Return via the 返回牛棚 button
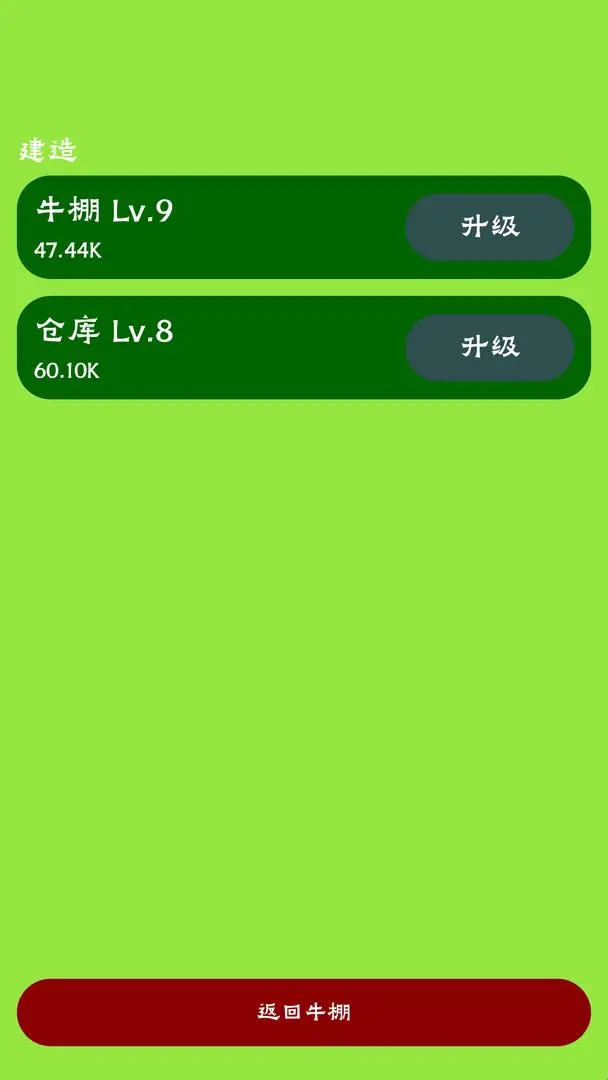The image size is (608, 1080). point(304,1012)
